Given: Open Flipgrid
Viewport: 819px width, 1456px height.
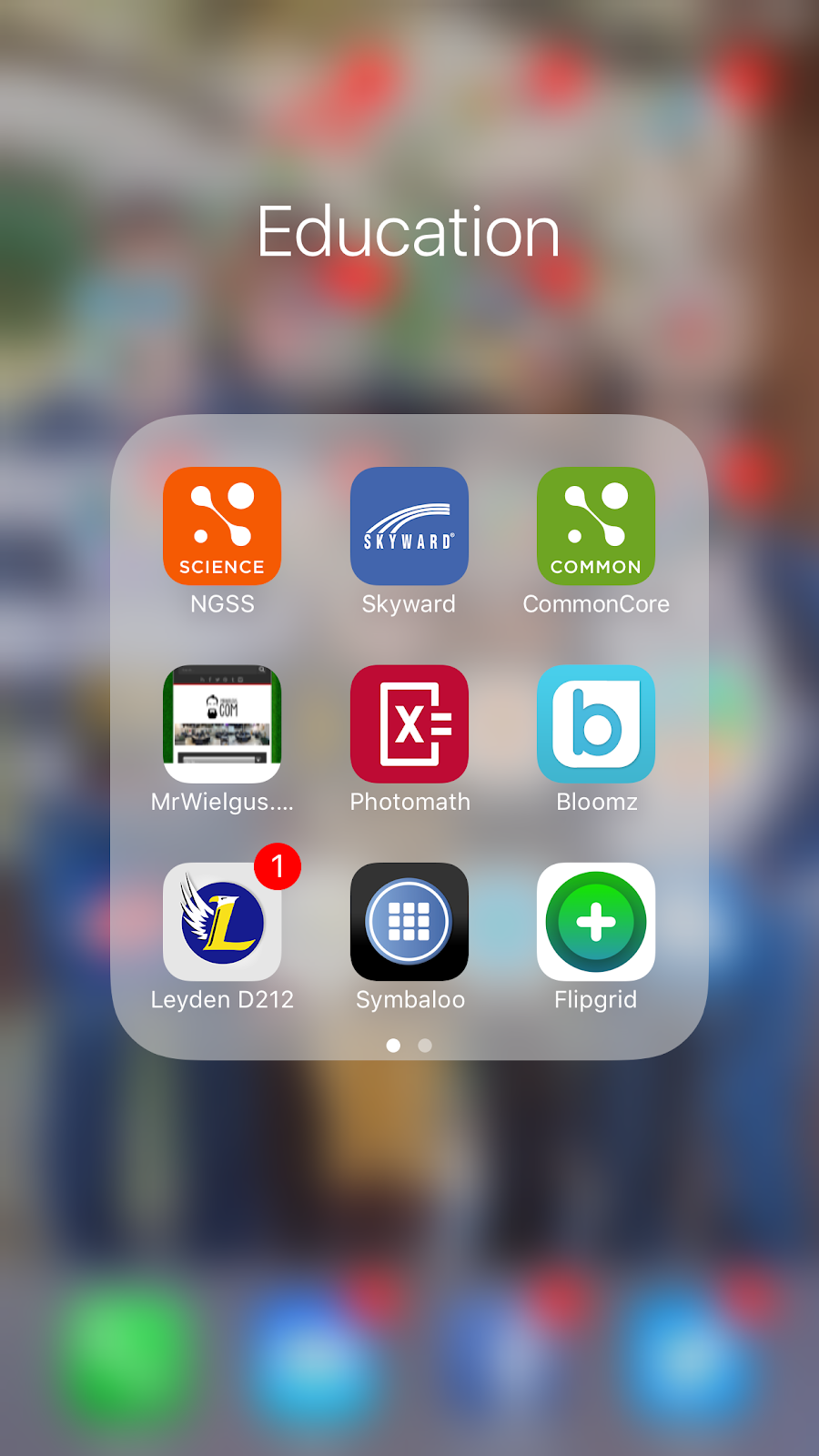Looking at the screenshot, I should [595, 922].
